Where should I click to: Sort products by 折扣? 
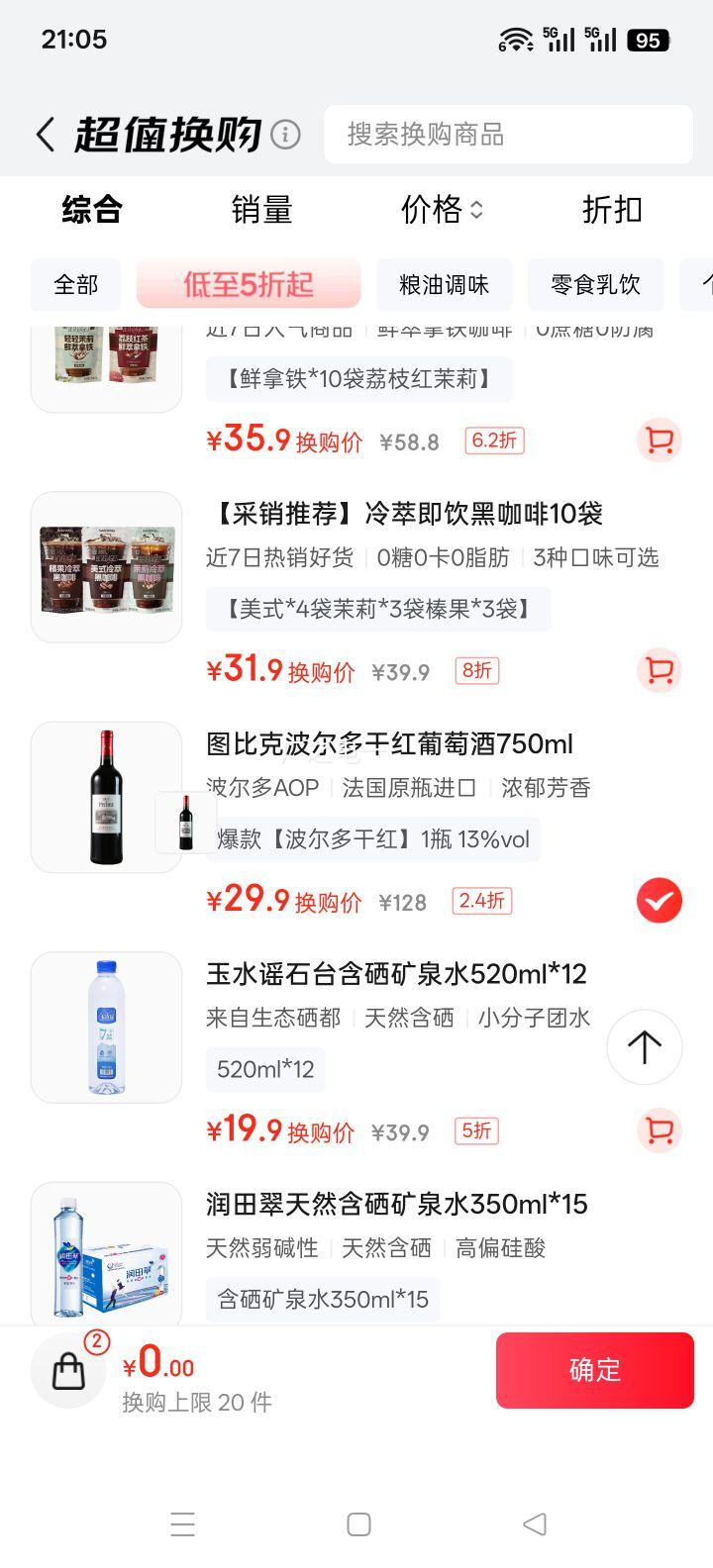(612, 210)
